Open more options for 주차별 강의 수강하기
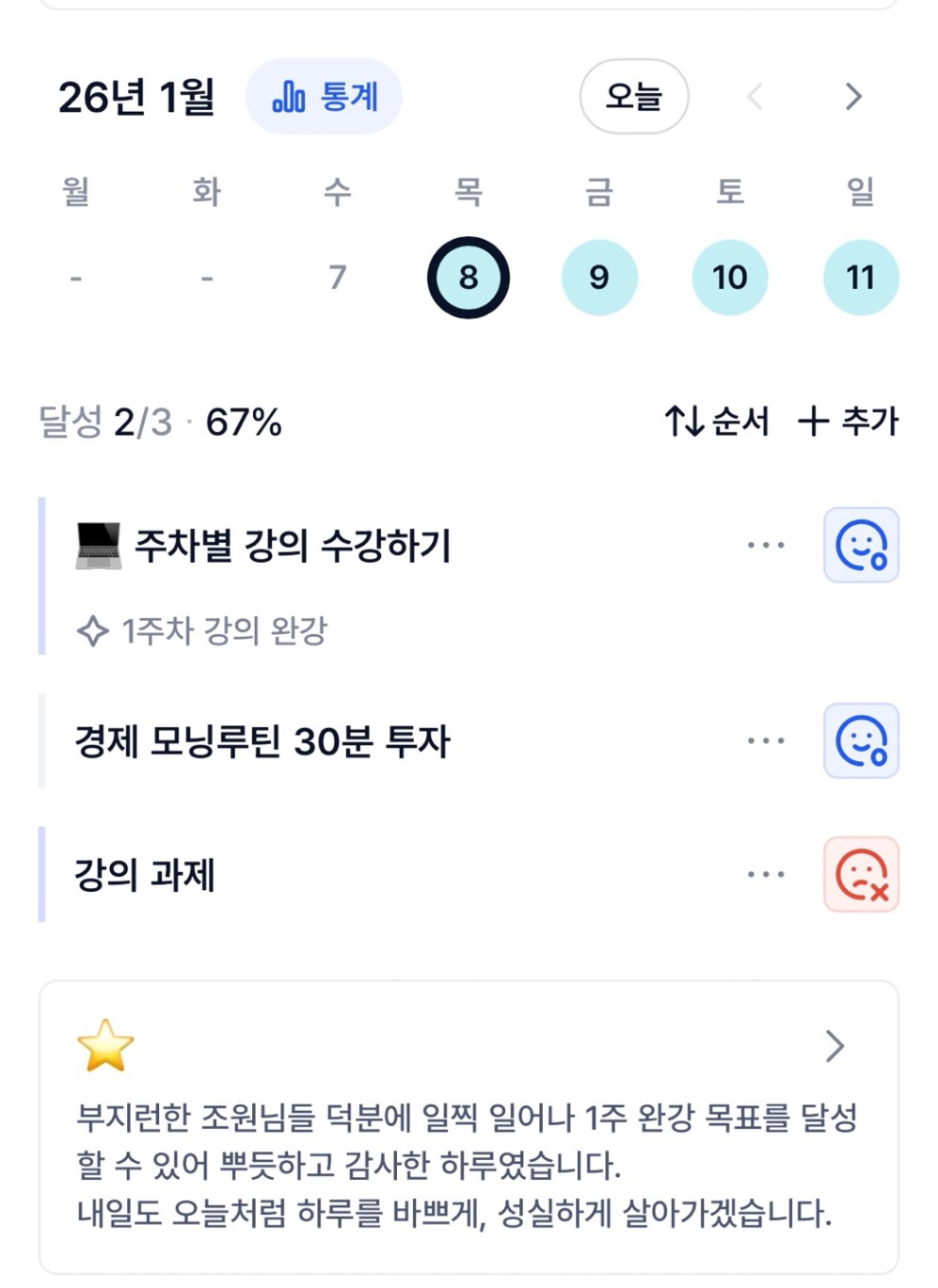 (765, 545)
